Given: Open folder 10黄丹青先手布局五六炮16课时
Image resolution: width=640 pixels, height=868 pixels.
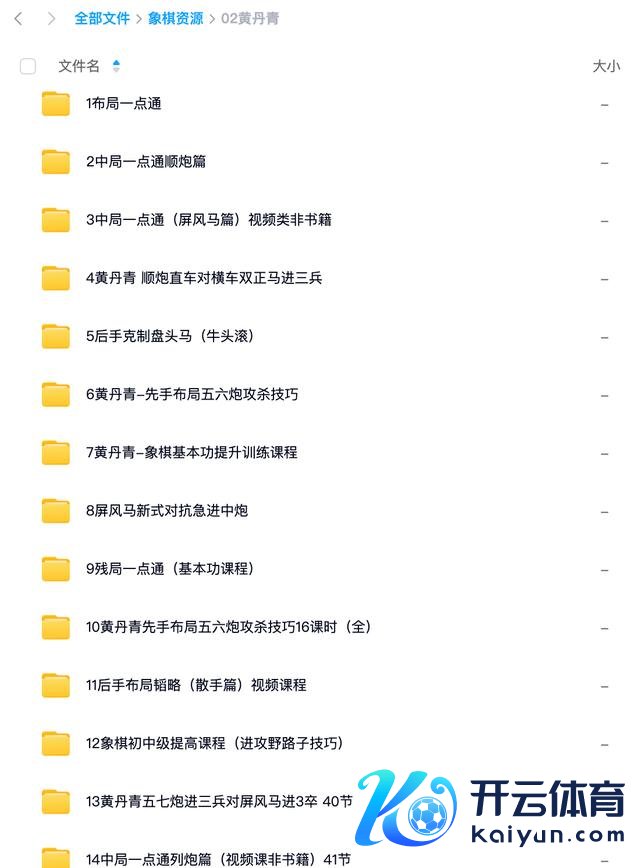Looking at the screenshot, I should (x=228, y=627).
